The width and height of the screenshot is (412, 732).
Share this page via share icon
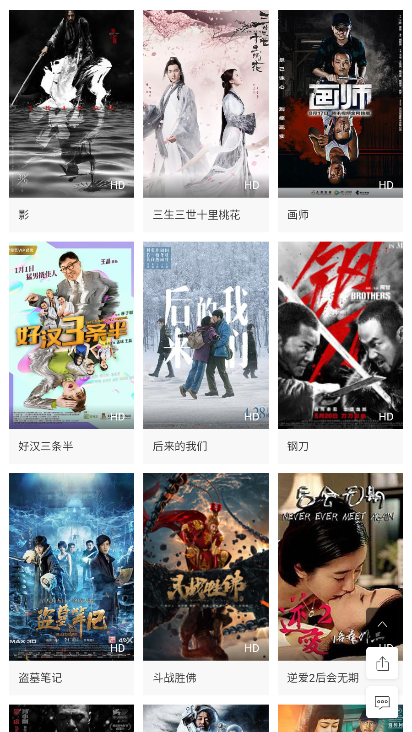382,663
